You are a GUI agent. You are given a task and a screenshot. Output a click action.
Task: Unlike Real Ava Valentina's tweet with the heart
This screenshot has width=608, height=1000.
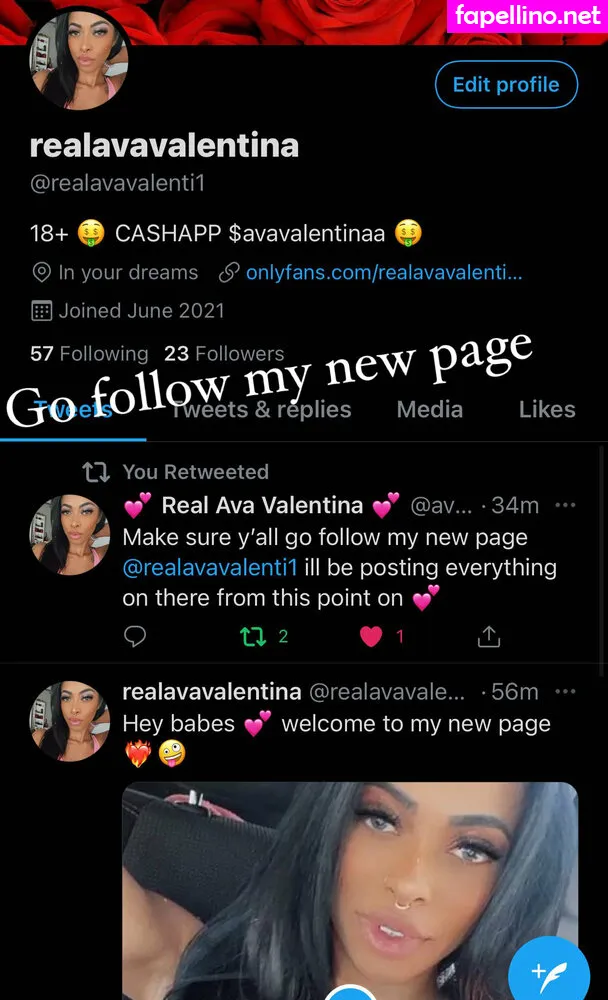tap(371, 636)
